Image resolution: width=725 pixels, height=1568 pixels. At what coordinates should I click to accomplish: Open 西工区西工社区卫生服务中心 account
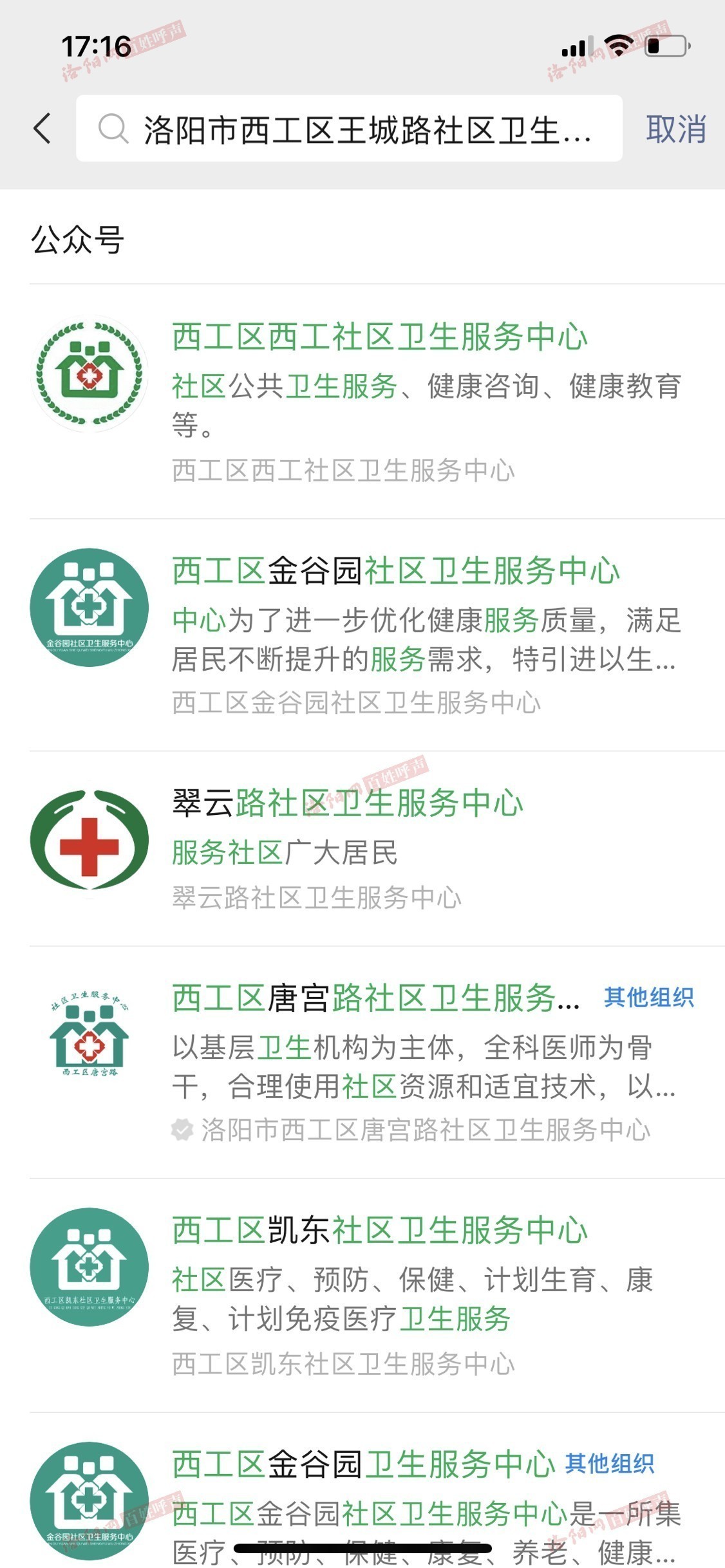(x=377, y=402)
